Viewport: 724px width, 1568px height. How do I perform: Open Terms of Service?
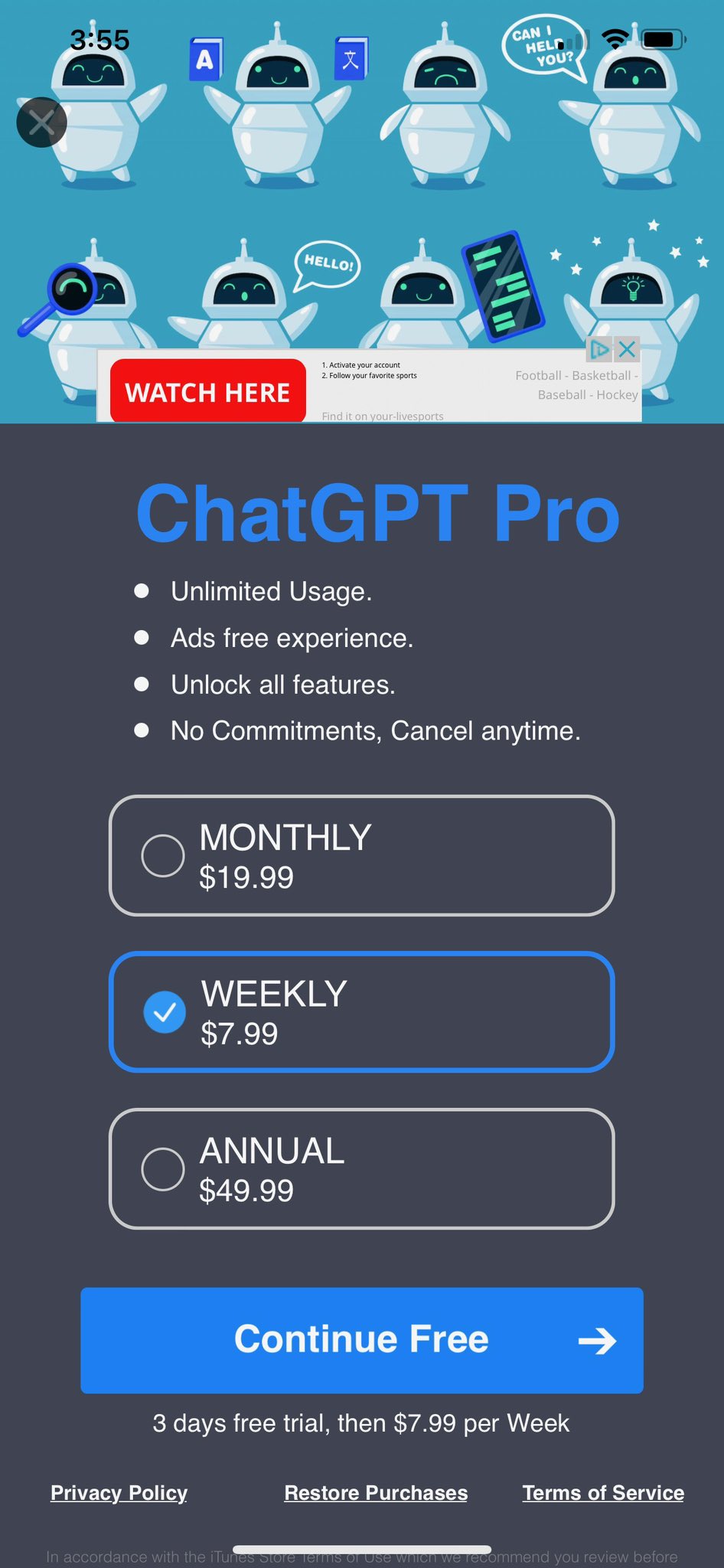[x=603, y=1492]
